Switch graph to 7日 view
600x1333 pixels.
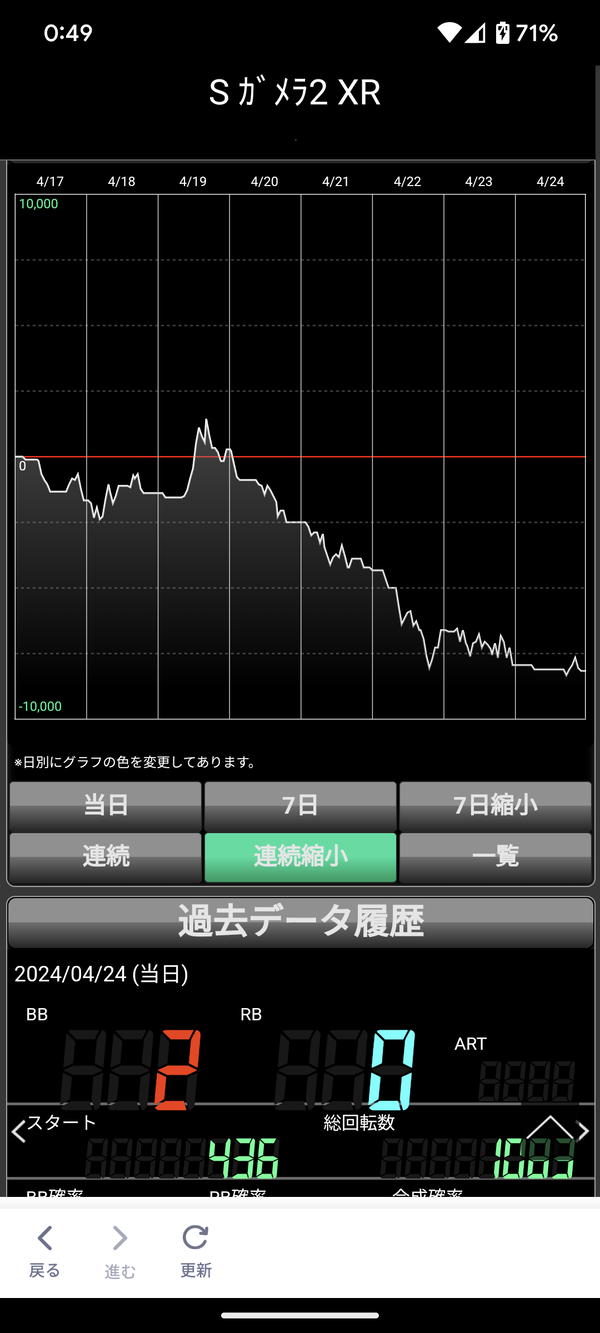point(300,805)
